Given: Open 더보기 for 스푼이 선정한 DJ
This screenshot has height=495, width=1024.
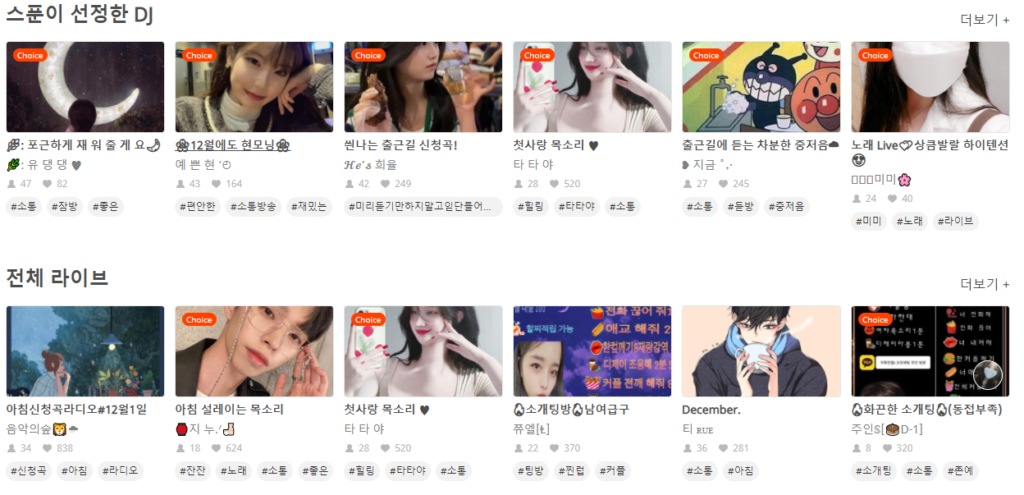Looking at the screenshot, I should point(984,19).
